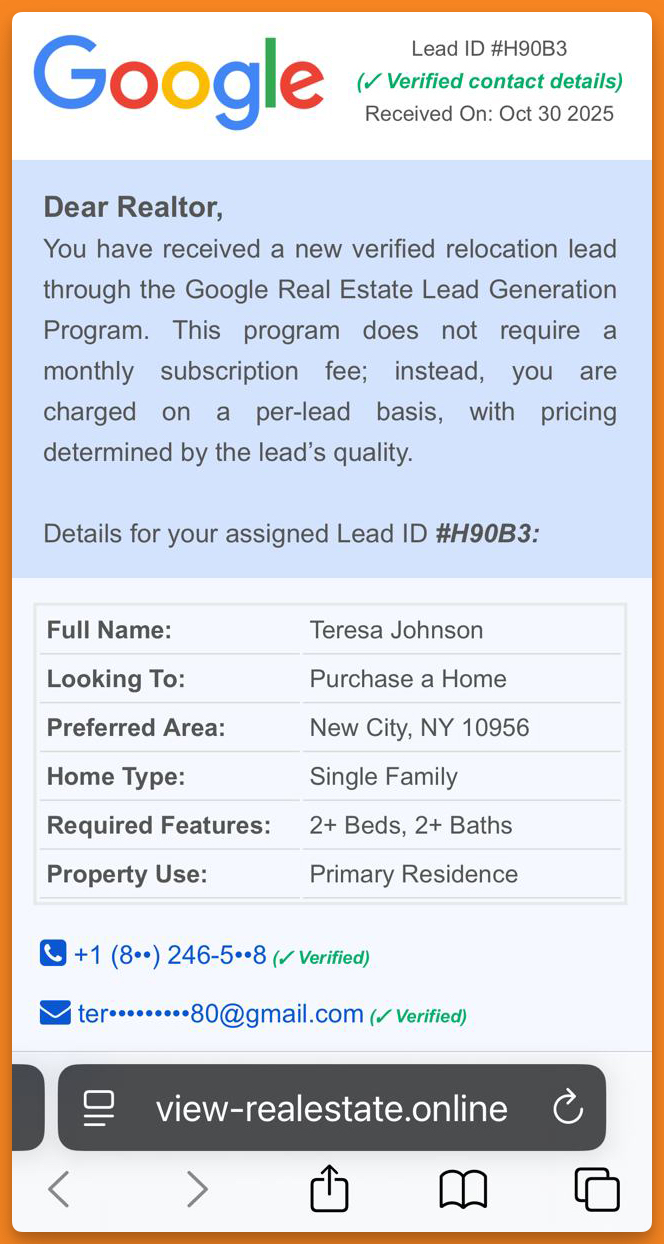Tap the view-realestate.online address bar
Image resolution: width=664 pixels, height=1244 pixels.
coord(331,1108)
